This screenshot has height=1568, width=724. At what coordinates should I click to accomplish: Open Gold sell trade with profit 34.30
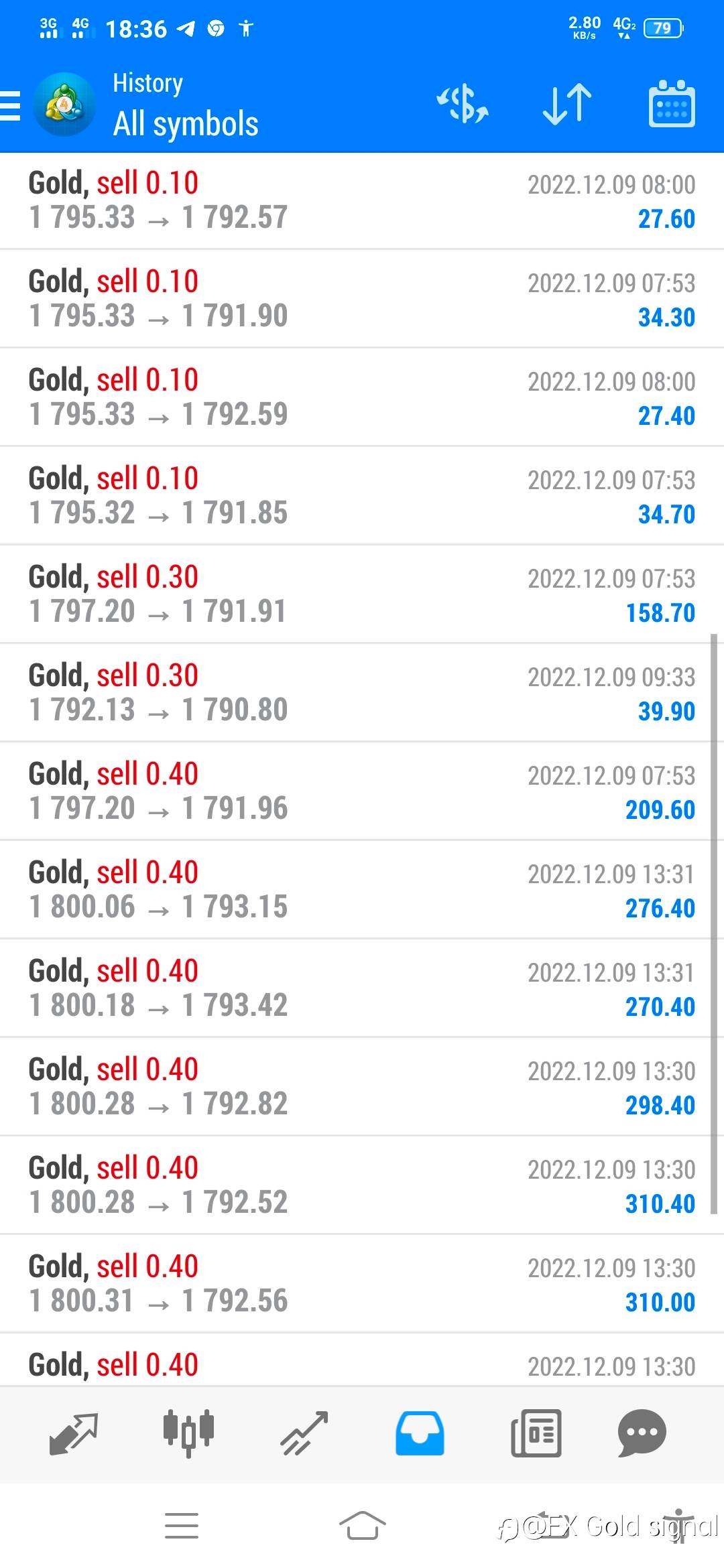click(x=362, y=299)
